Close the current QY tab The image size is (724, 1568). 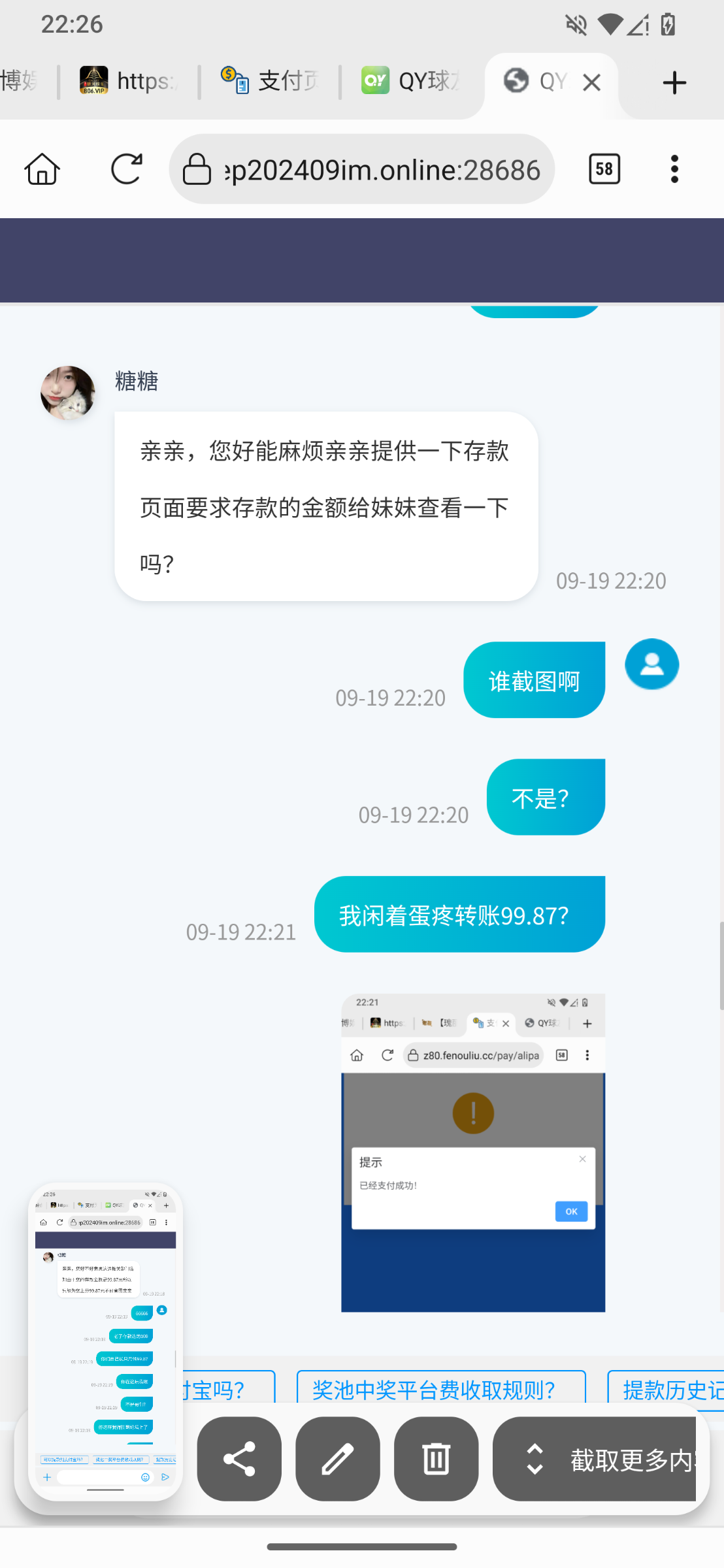coord(591,82)
